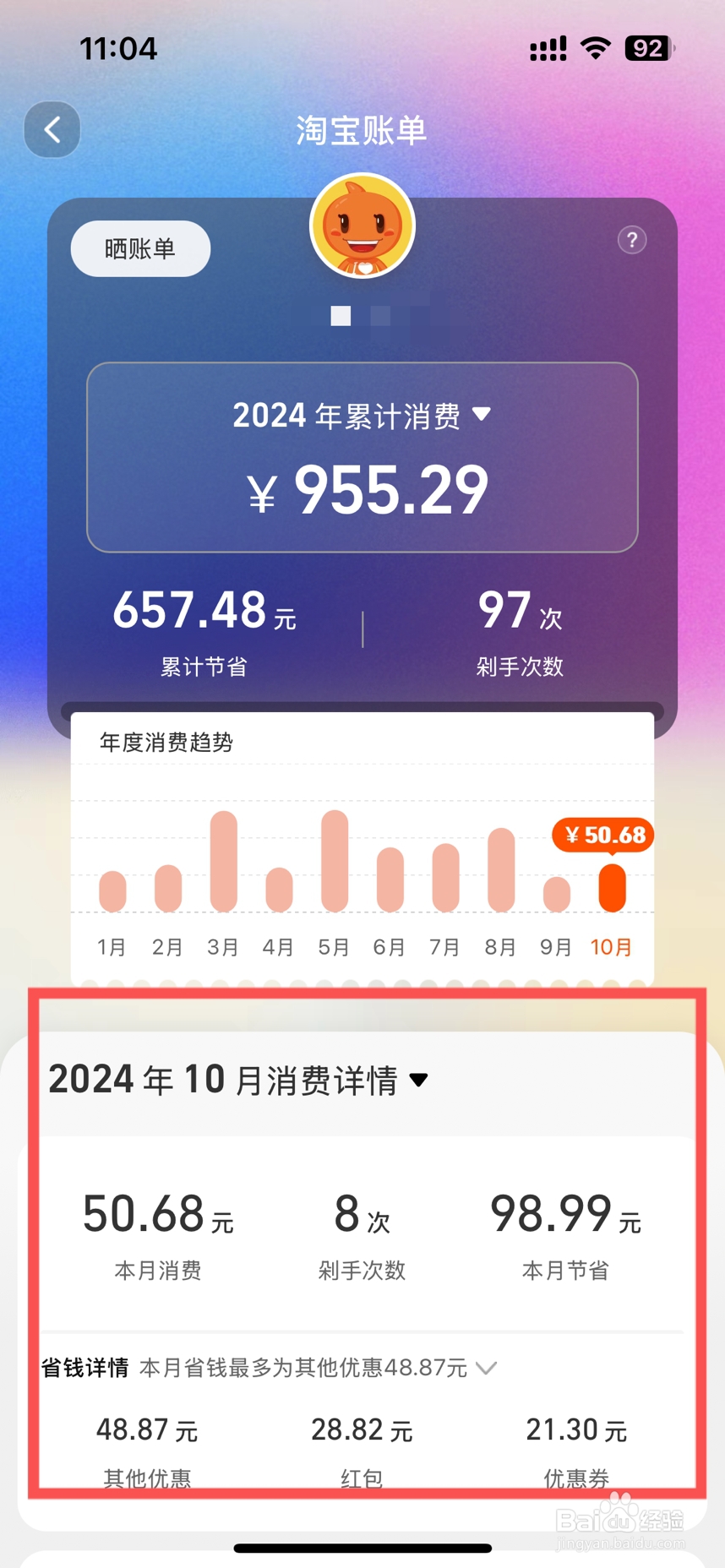Select the 1月 bar in the trend chart
Image resolution: width=725 pixels, height=1568 pixels.
(x=112, y=889)
